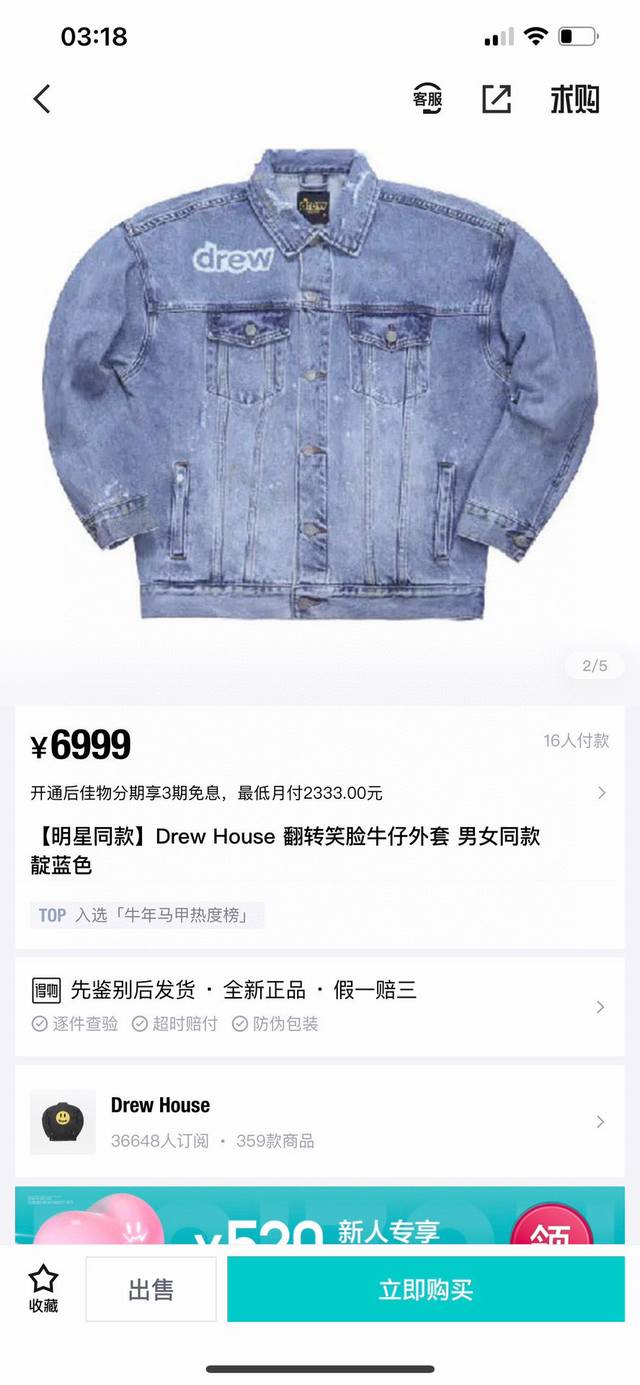The height and width of the screenshot is (1385, 640).
Task: Open the 牛年马甲热度榜 ranking tag
Action: (148, 915)
